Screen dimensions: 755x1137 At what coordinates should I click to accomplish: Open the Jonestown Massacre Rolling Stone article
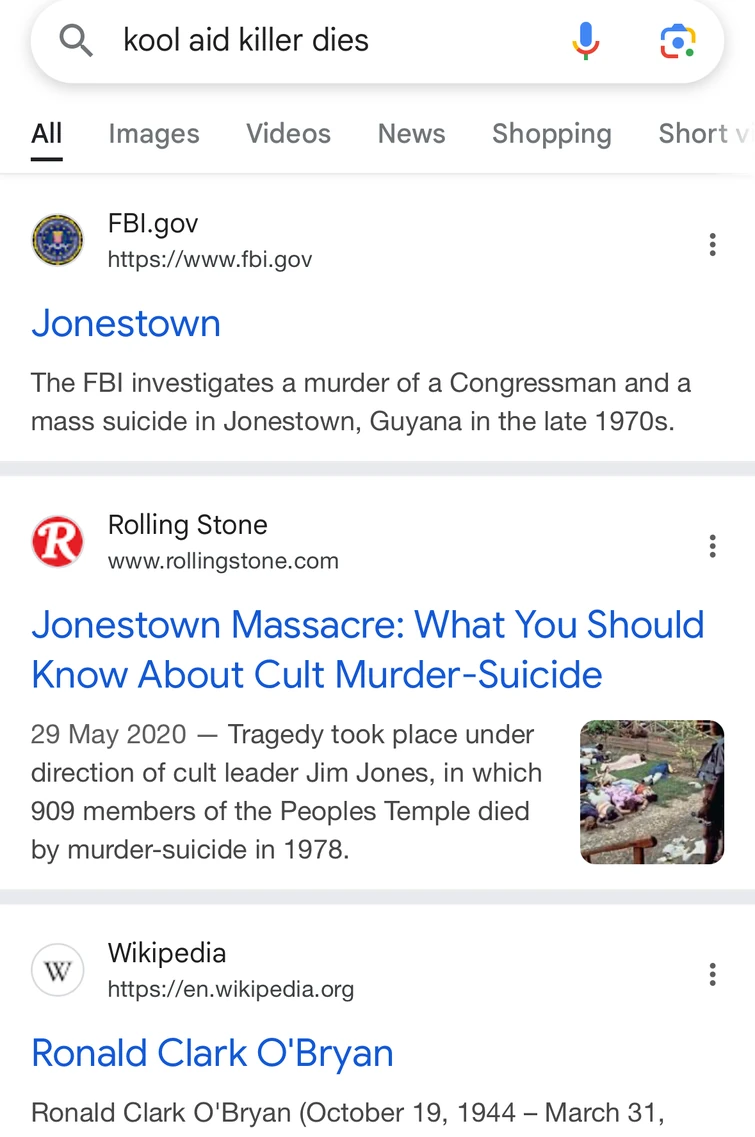[369, 649]
